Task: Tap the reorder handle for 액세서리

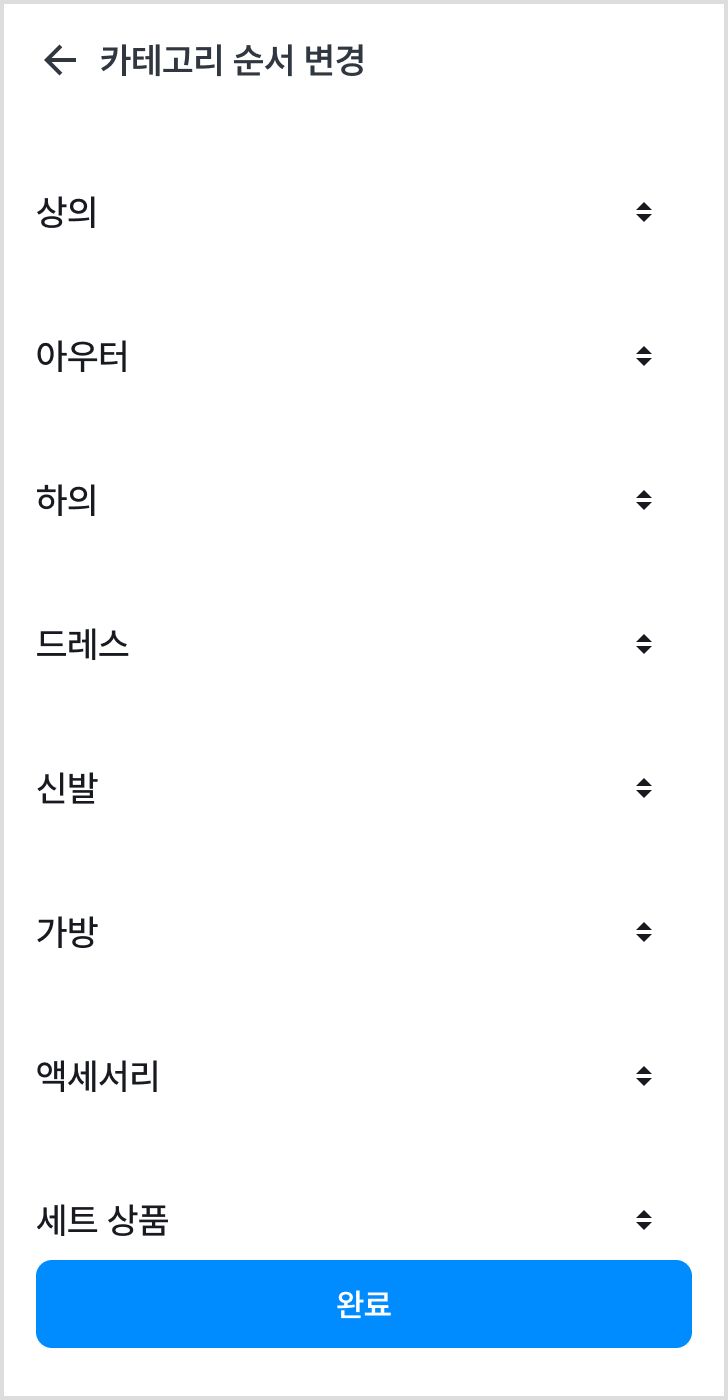Action: (x=644, y=1076)
